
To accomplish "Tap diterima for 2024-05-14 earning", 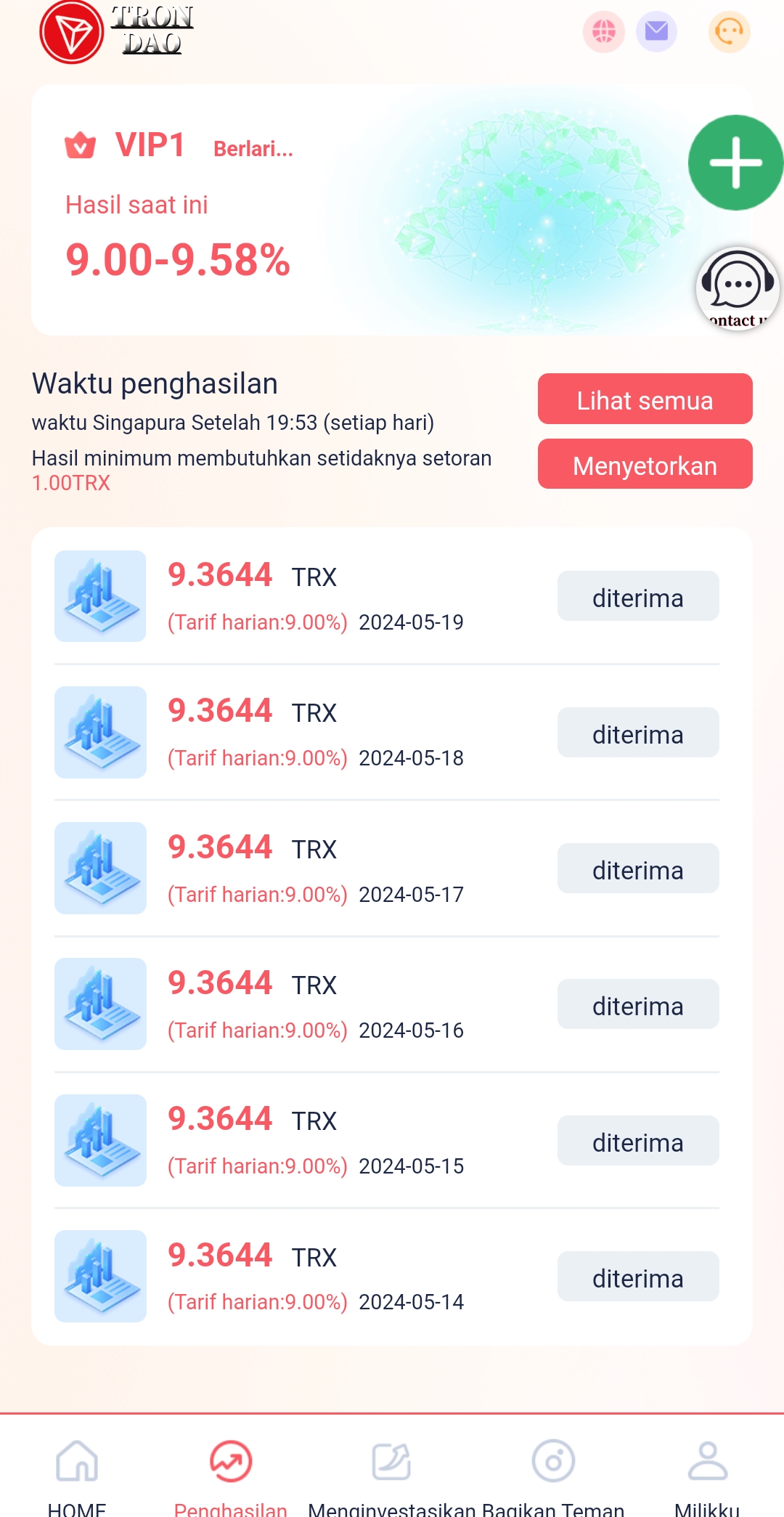I will 637,1277.
